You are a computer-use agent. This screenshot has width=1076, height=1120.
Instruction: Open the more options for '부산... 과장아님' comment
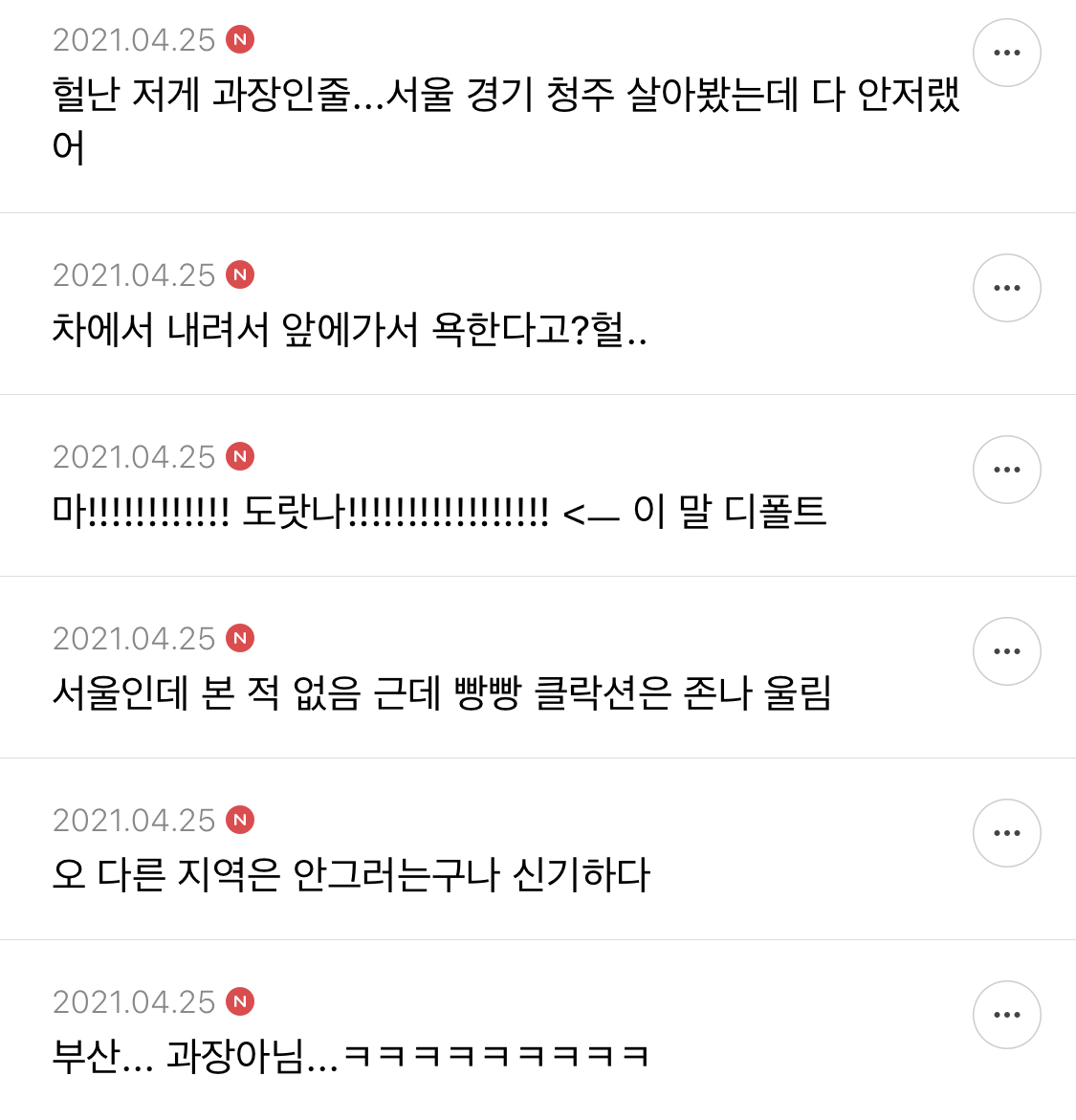point(1006,1015)
